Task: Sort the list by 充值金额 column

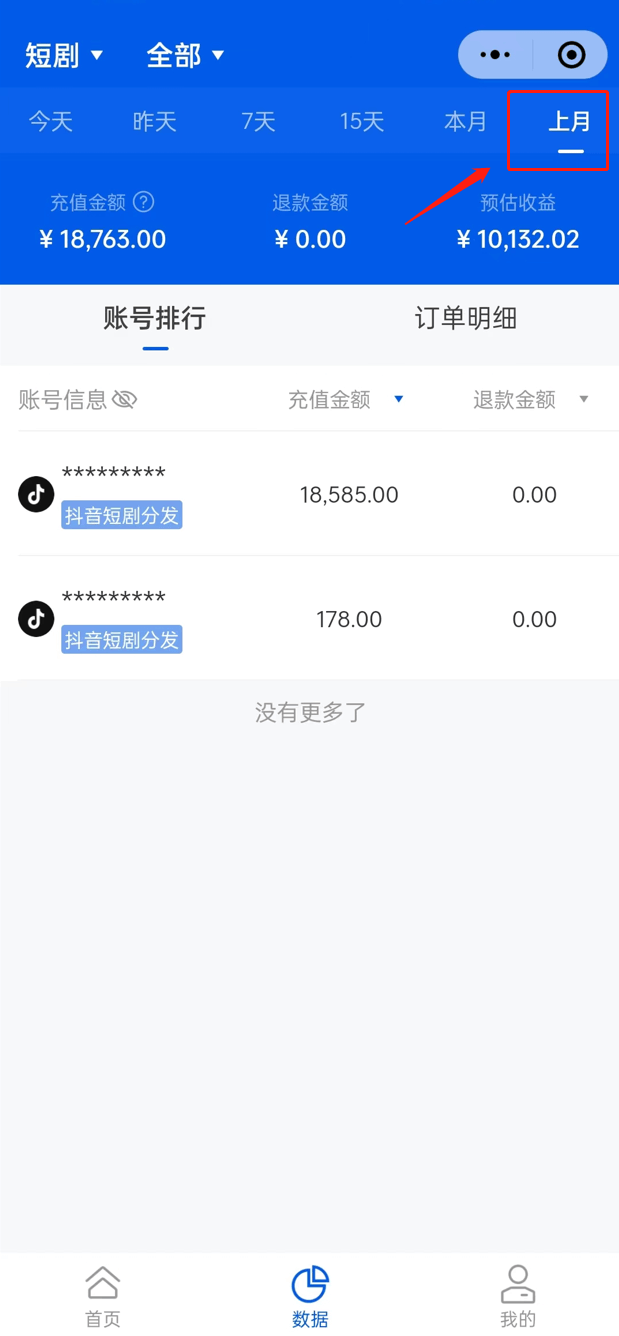Action: pos(345,400)
